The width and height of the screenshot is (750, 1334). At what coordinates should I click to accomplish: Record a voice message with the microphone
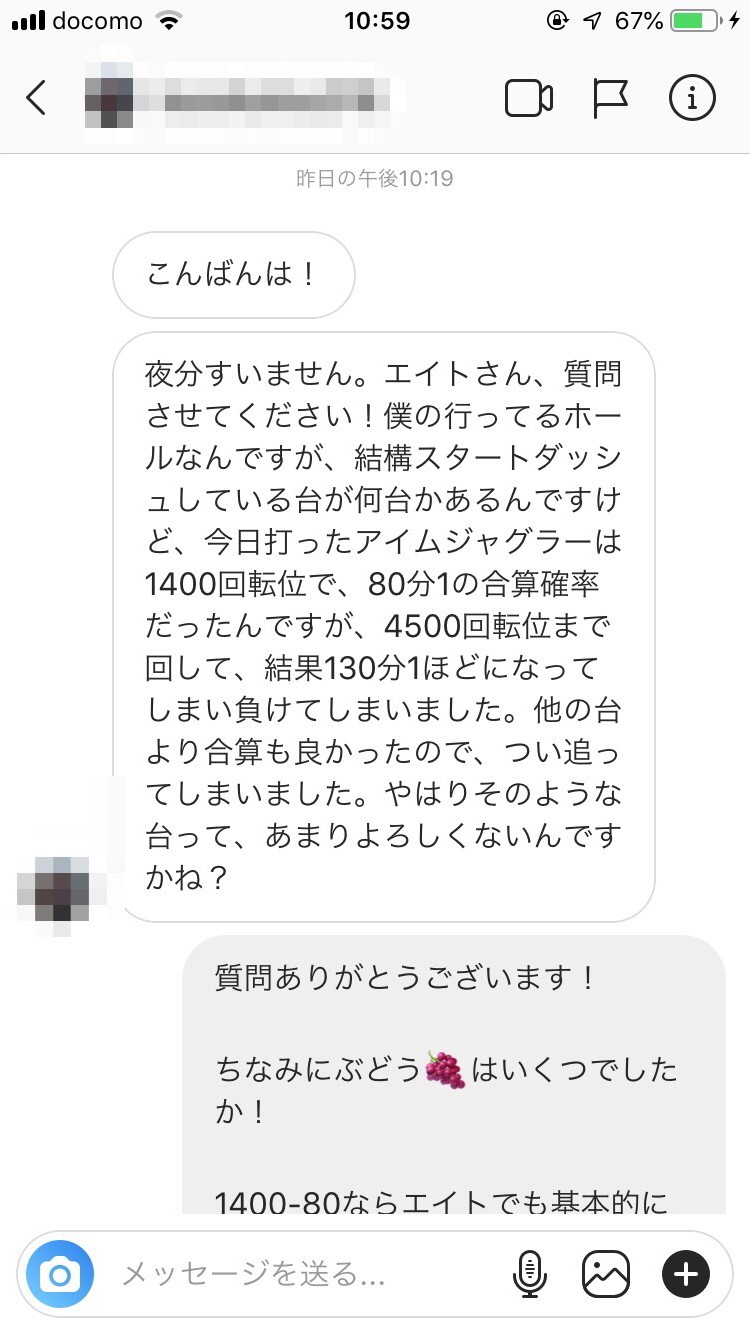[529, 1275]
